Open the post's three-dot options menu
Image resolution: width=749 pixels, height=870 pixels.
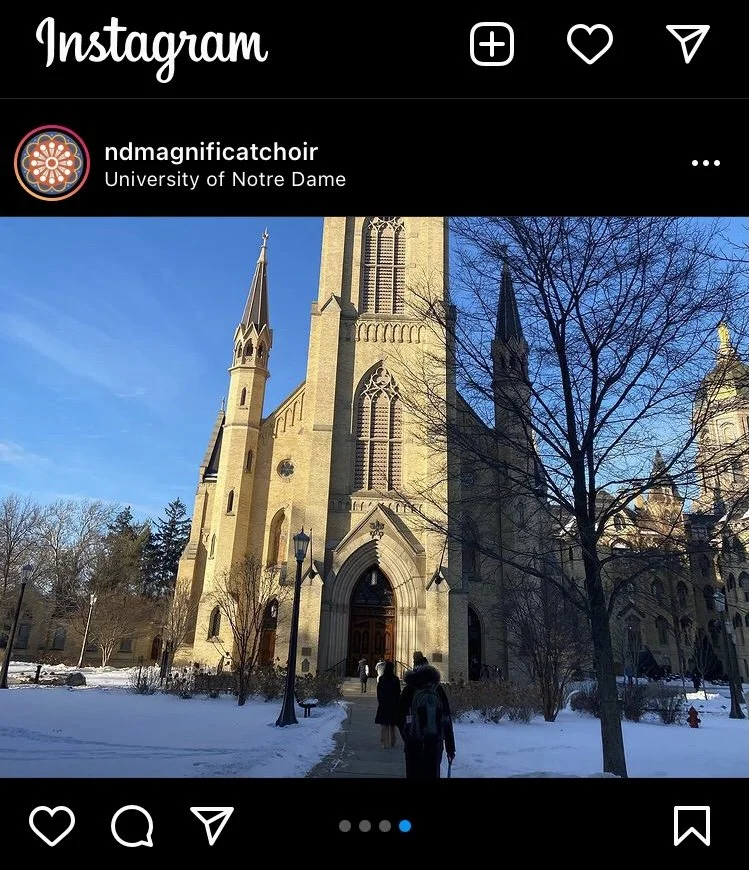coord(705,163)
